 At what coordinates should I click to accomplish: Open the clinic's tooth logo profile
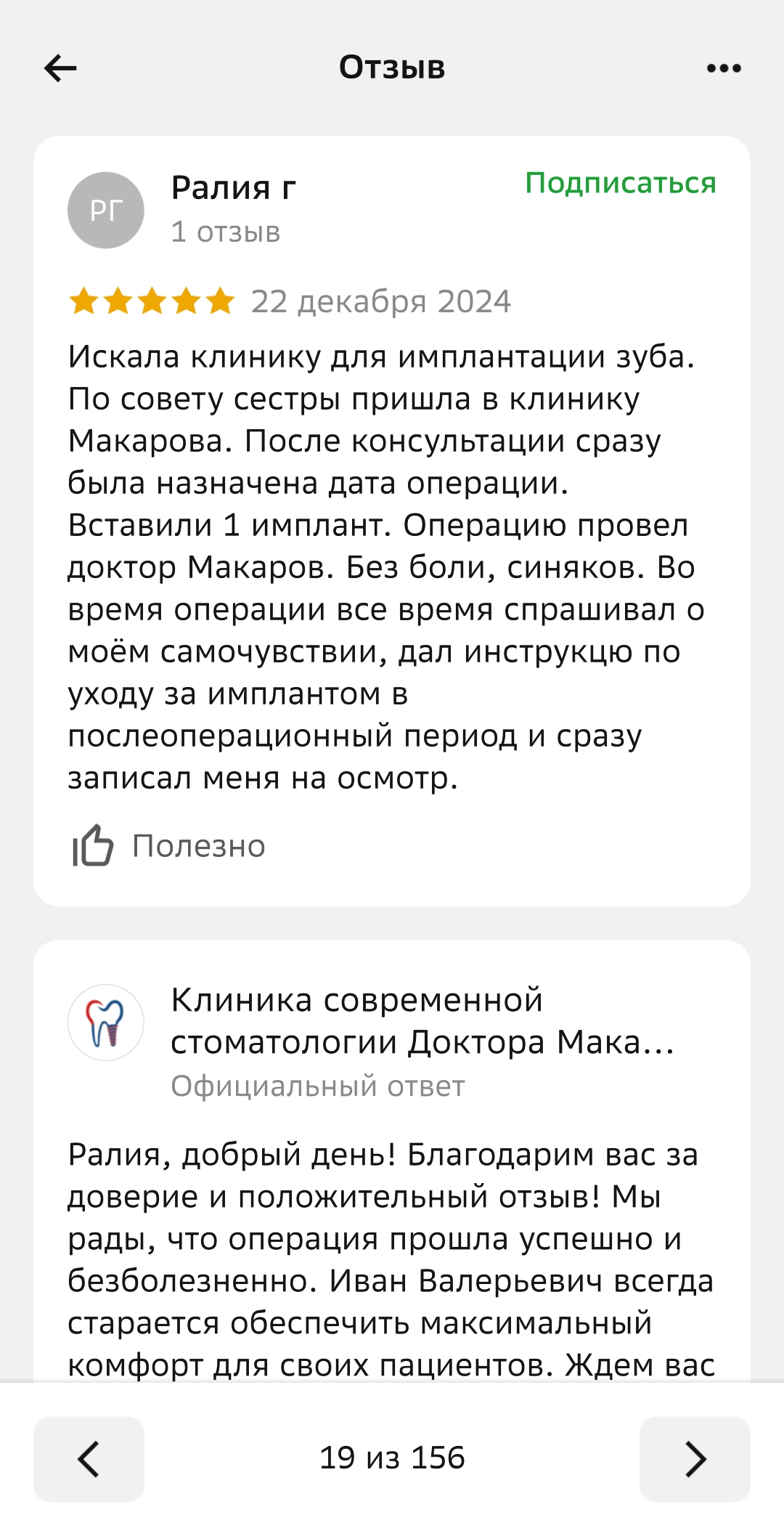coord(106,1023)
